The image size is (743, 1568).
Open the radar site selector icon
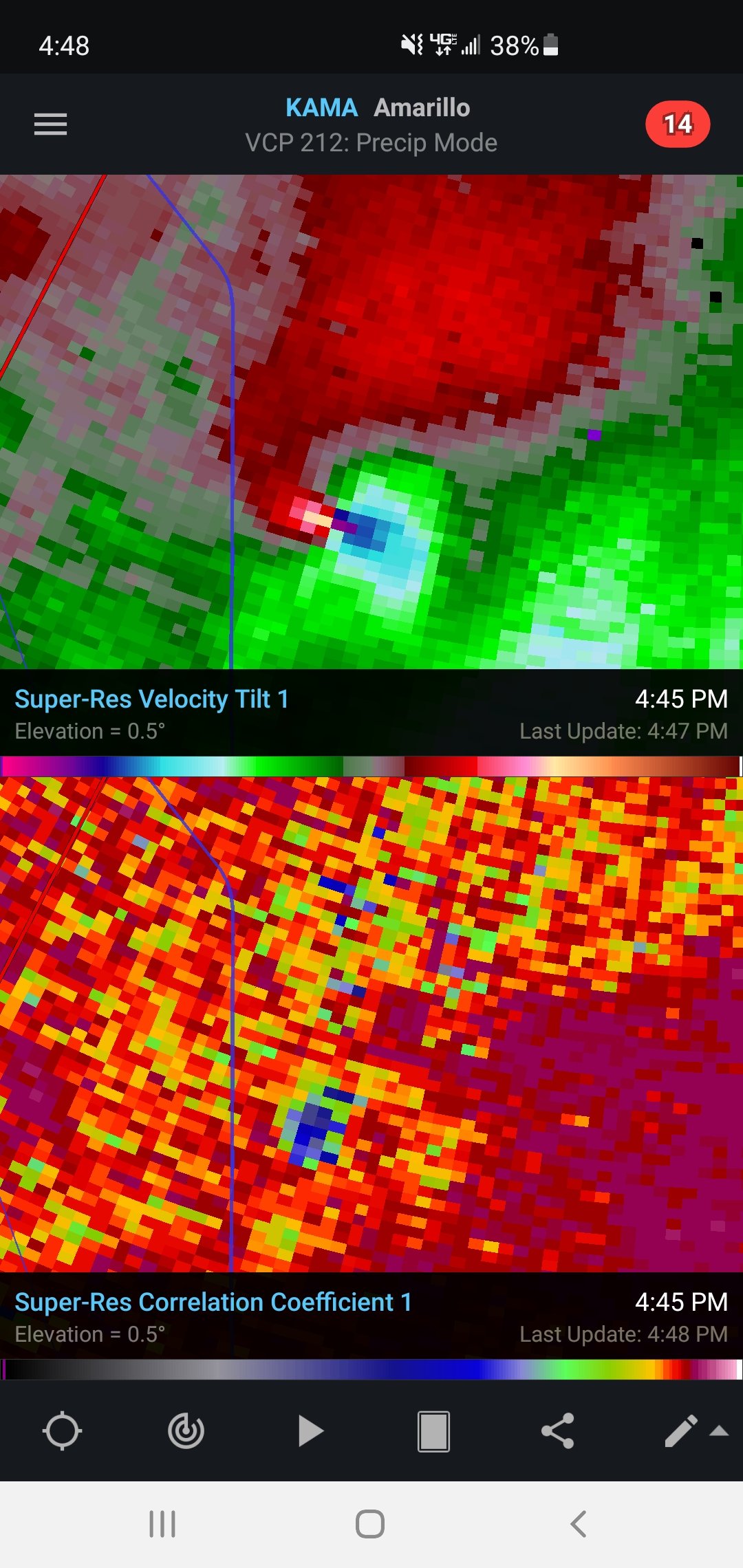186,1431
